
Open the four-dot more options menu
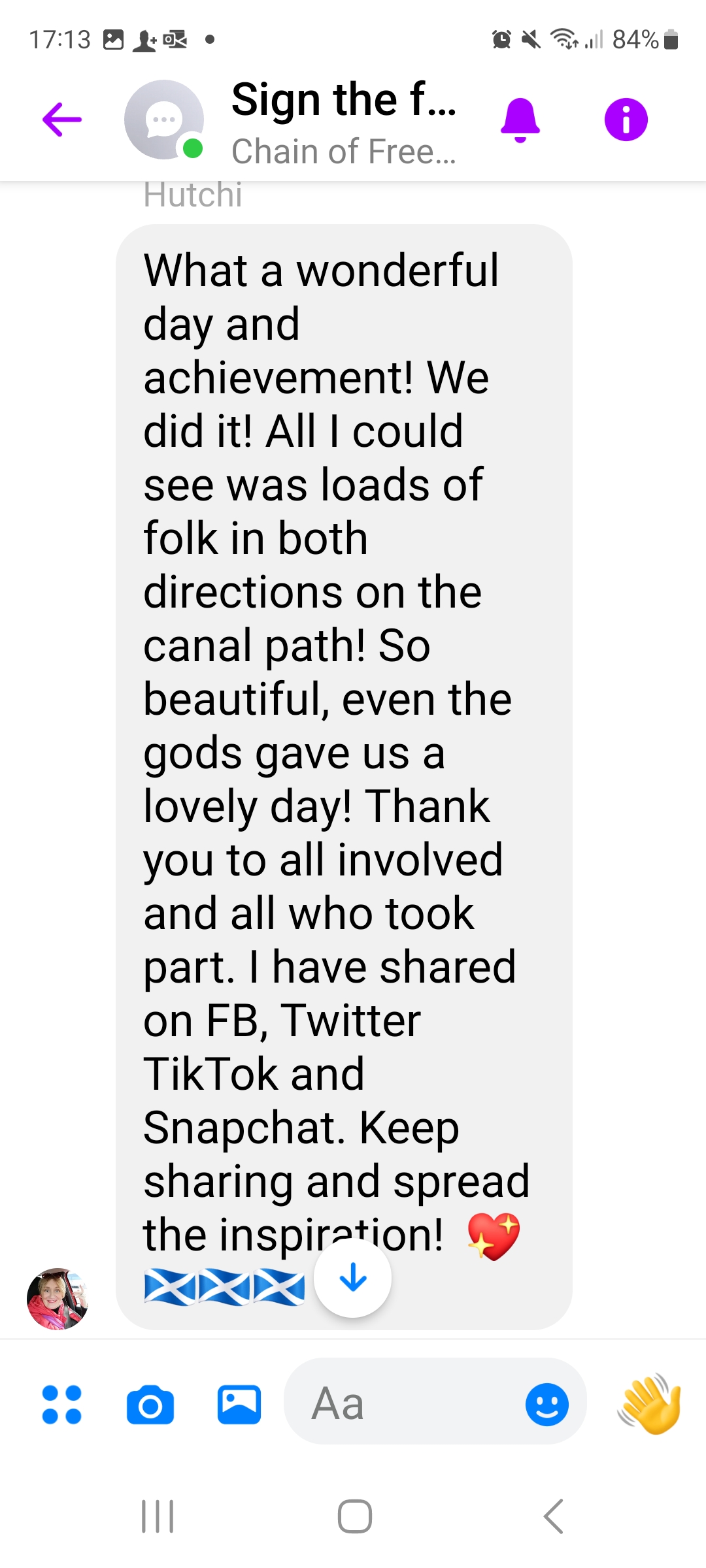[x=62, y=1404]
